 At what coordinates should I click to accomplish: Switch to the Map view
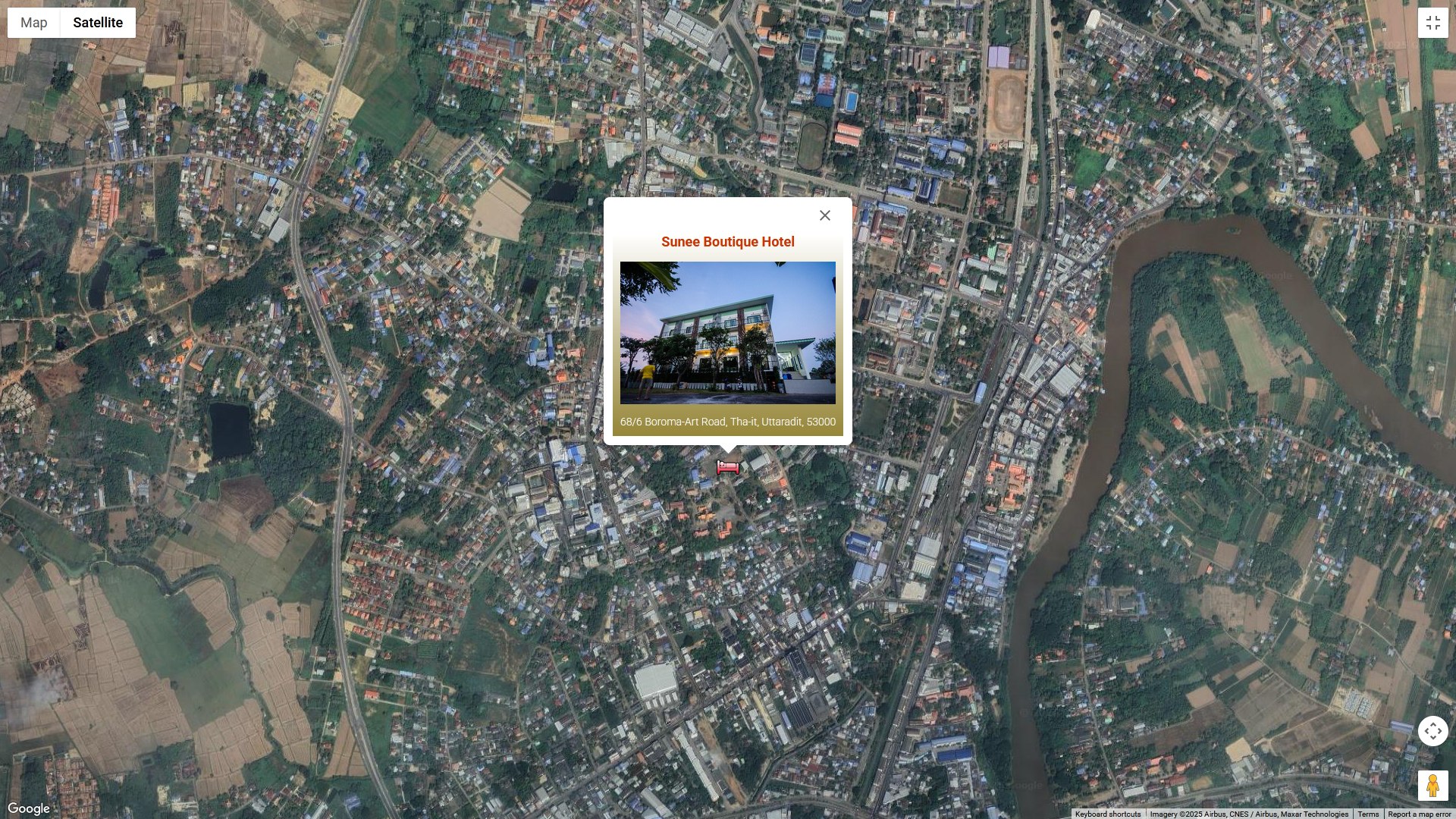(34, 23)
